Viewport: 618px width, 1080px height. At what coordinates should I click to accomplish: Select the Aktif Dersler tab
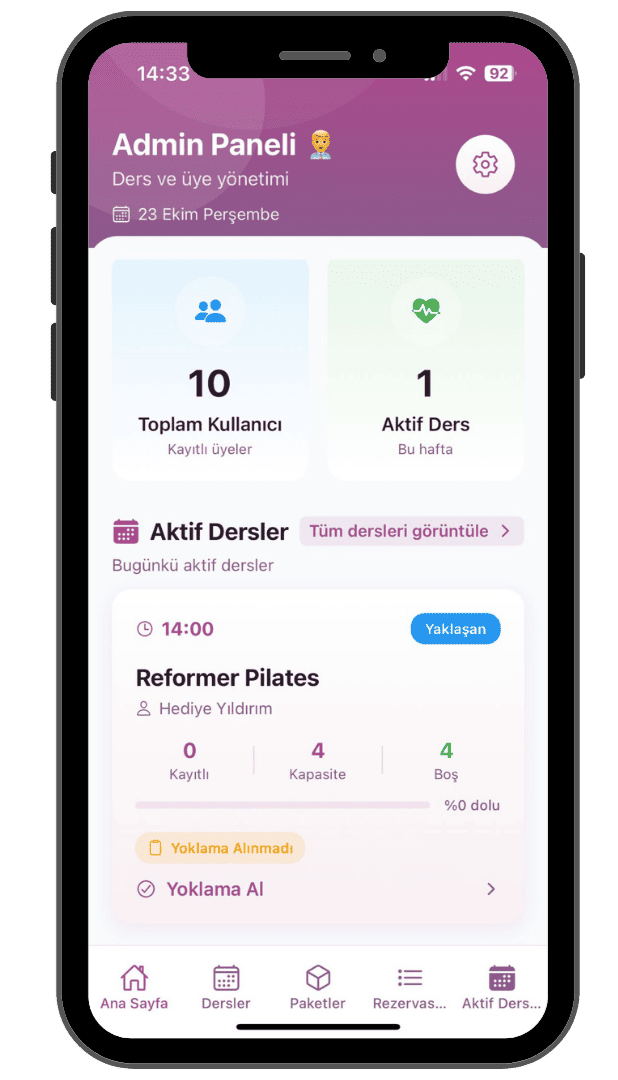point(501,987)
